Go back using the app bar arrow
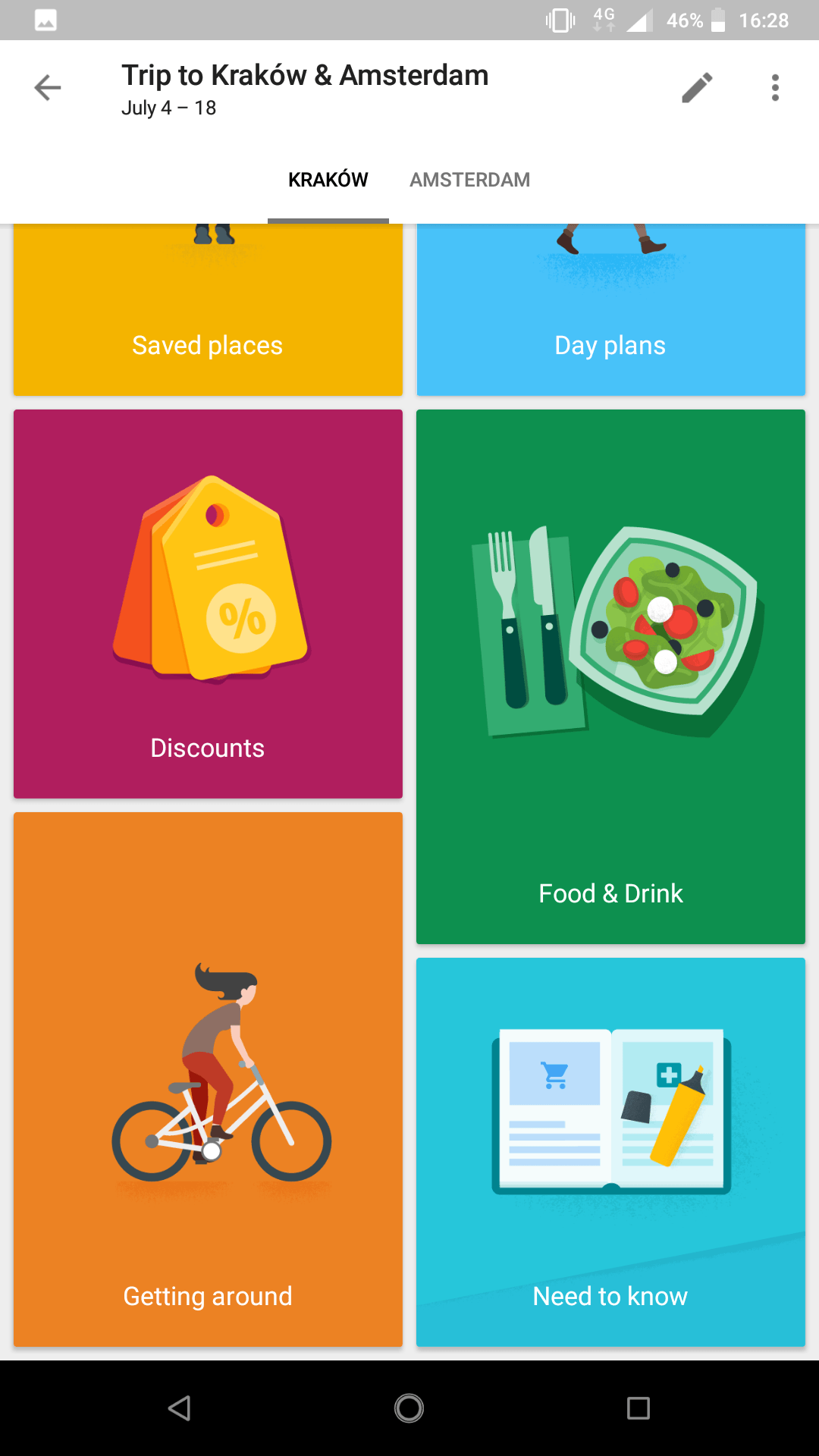The height and width of the screenshot is (1456, 819). coord(47,88)
